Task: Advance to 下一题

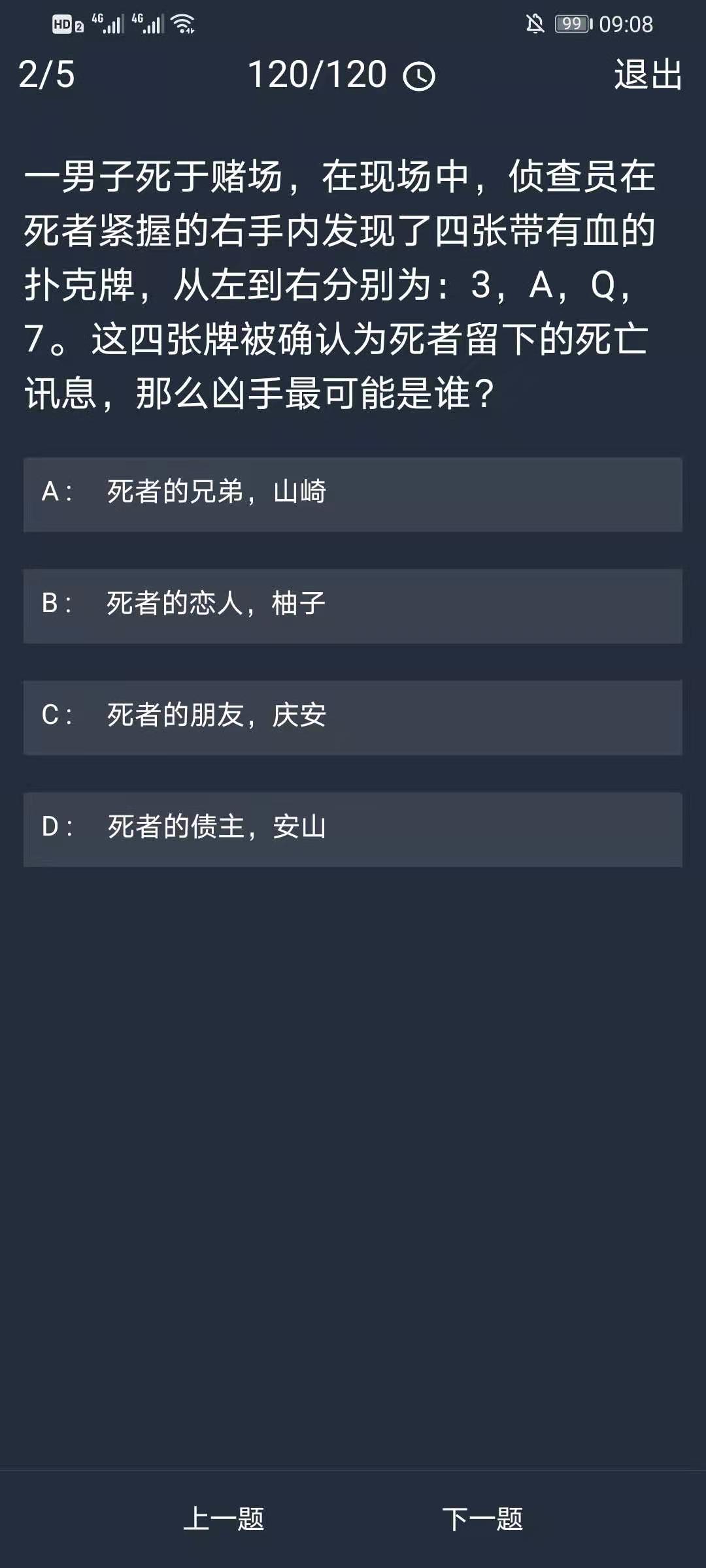Action: click(x=482, y=1519)
